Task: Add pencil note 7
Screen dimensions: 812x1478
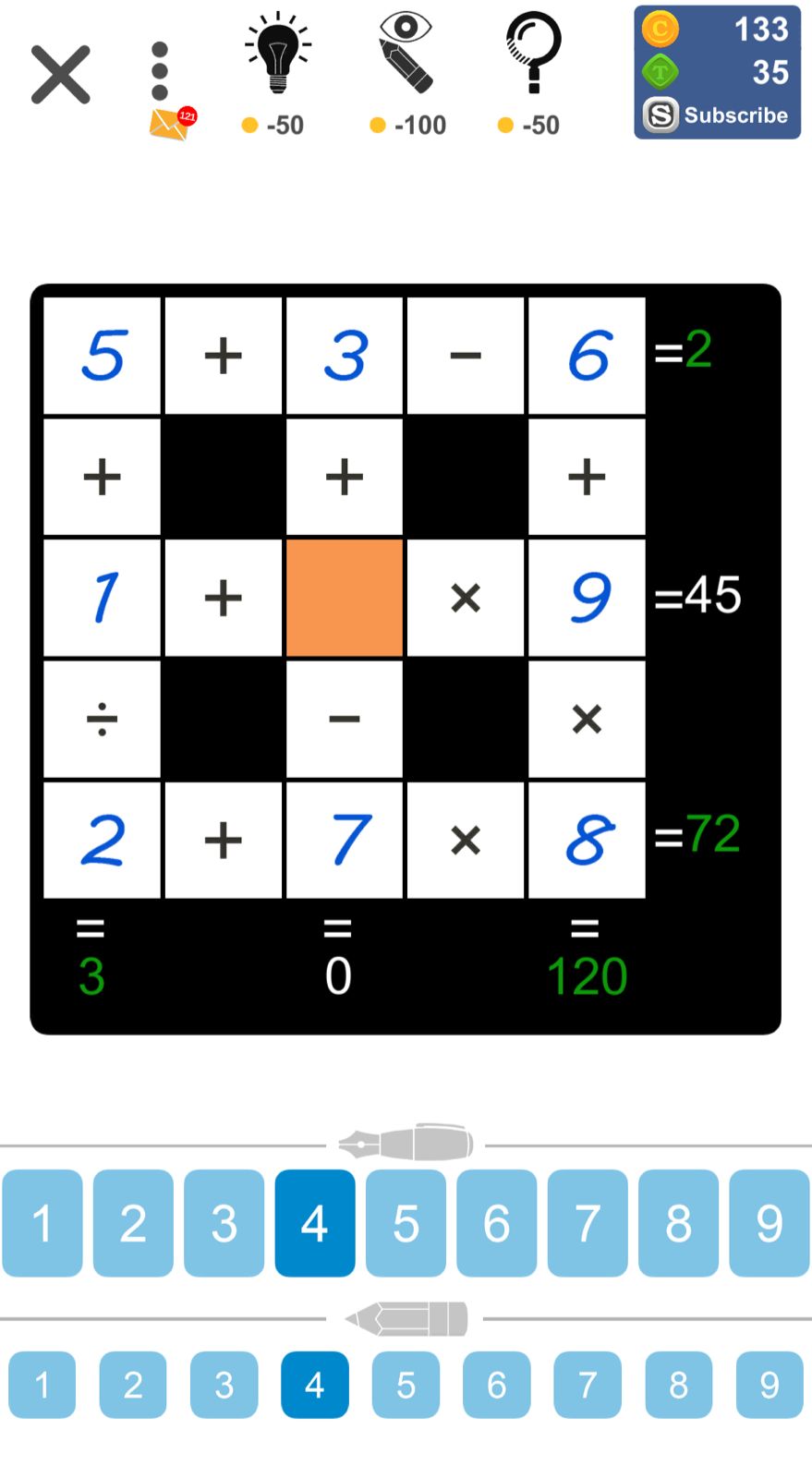Action: tap(588, 1385)
